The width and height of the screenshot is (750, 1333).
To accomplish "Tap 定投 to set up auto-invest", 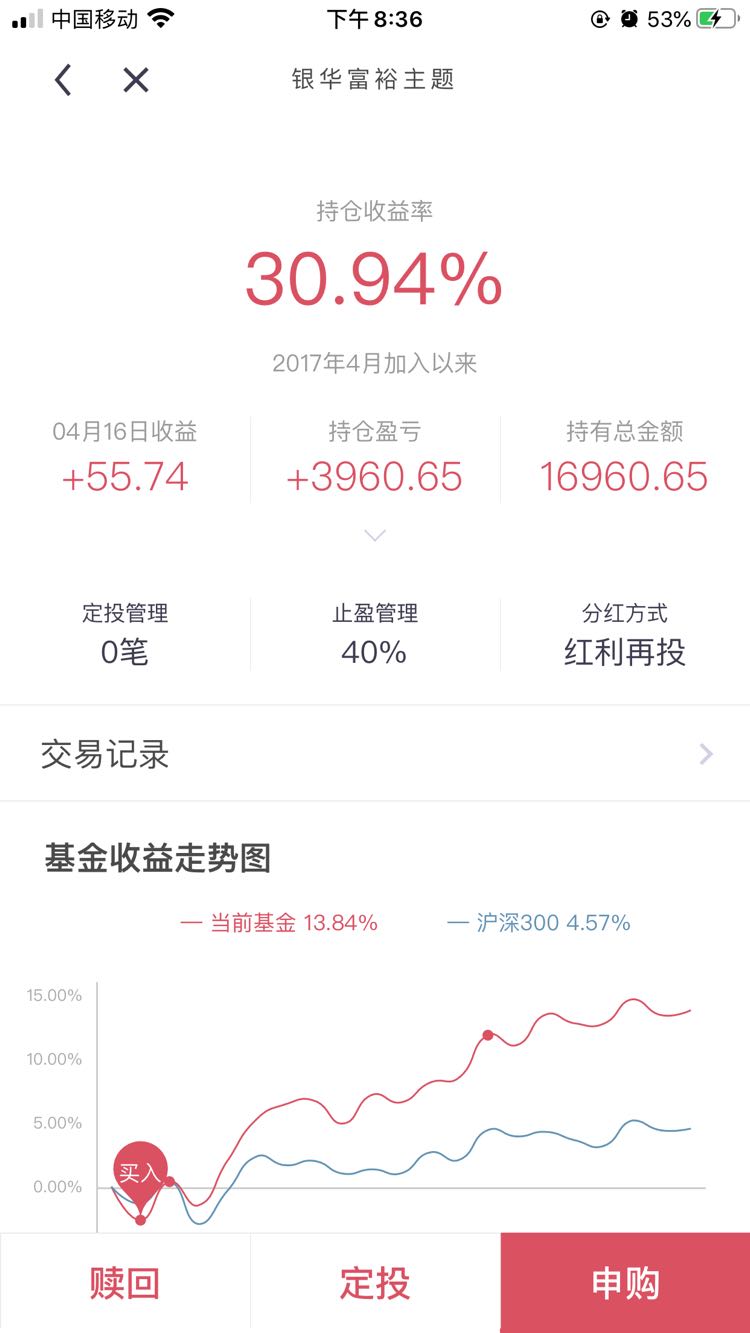I will click(375, 1283).
